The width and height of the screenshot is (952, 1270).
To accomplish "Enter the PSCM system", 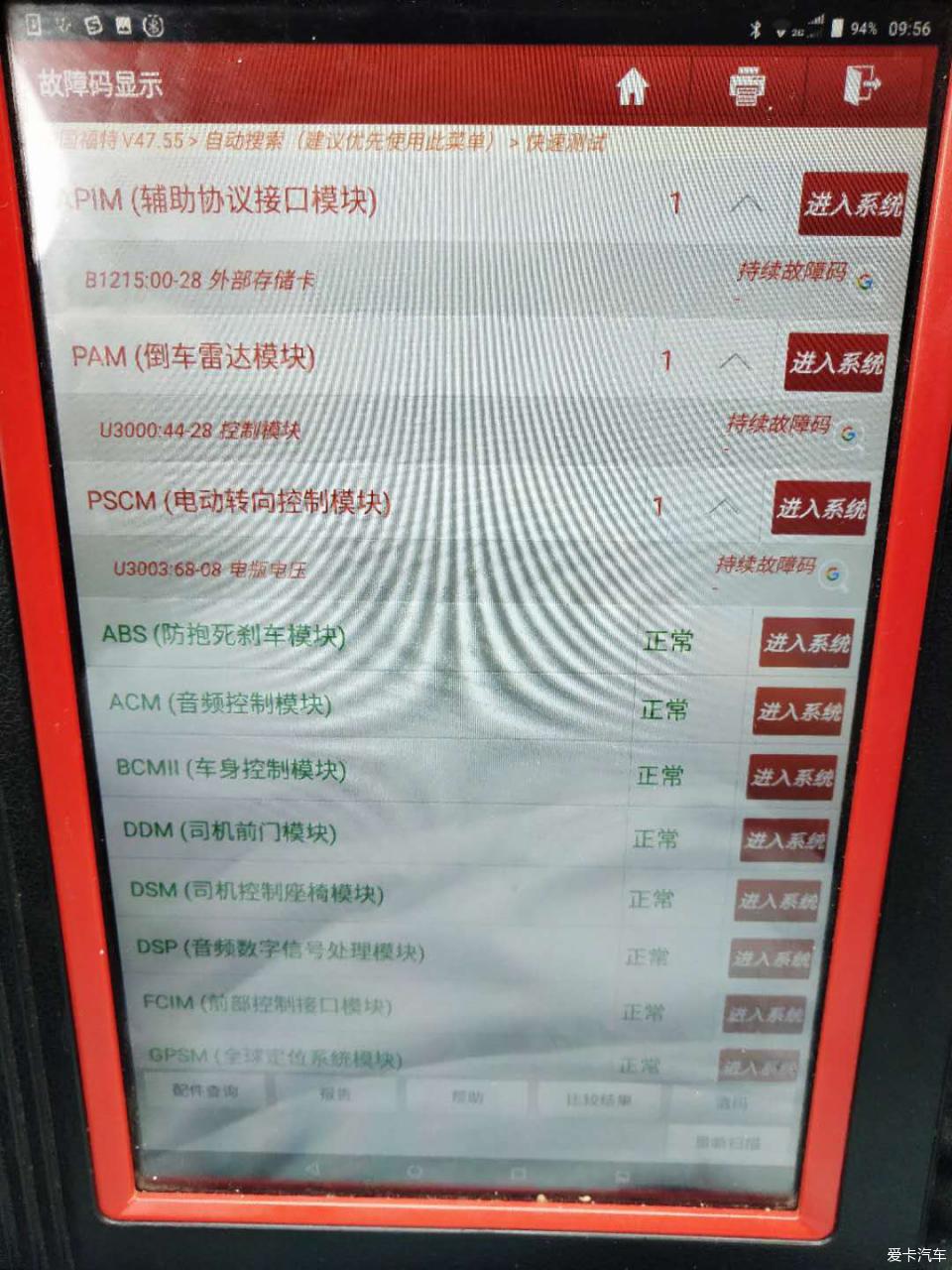I will pos(821,509).
